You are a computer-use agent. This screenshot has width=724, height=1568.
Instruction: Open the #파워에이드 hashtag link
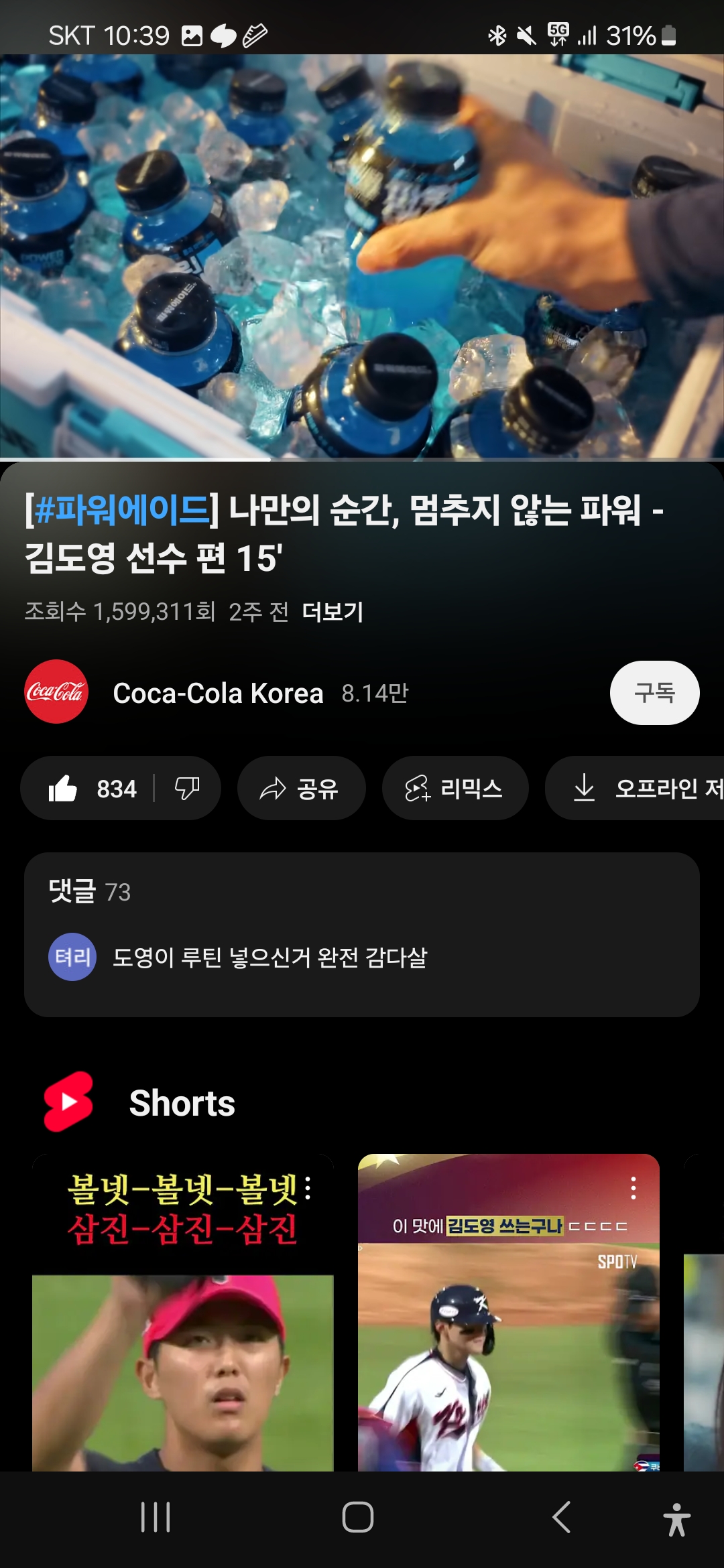click(x=122, y=511)
